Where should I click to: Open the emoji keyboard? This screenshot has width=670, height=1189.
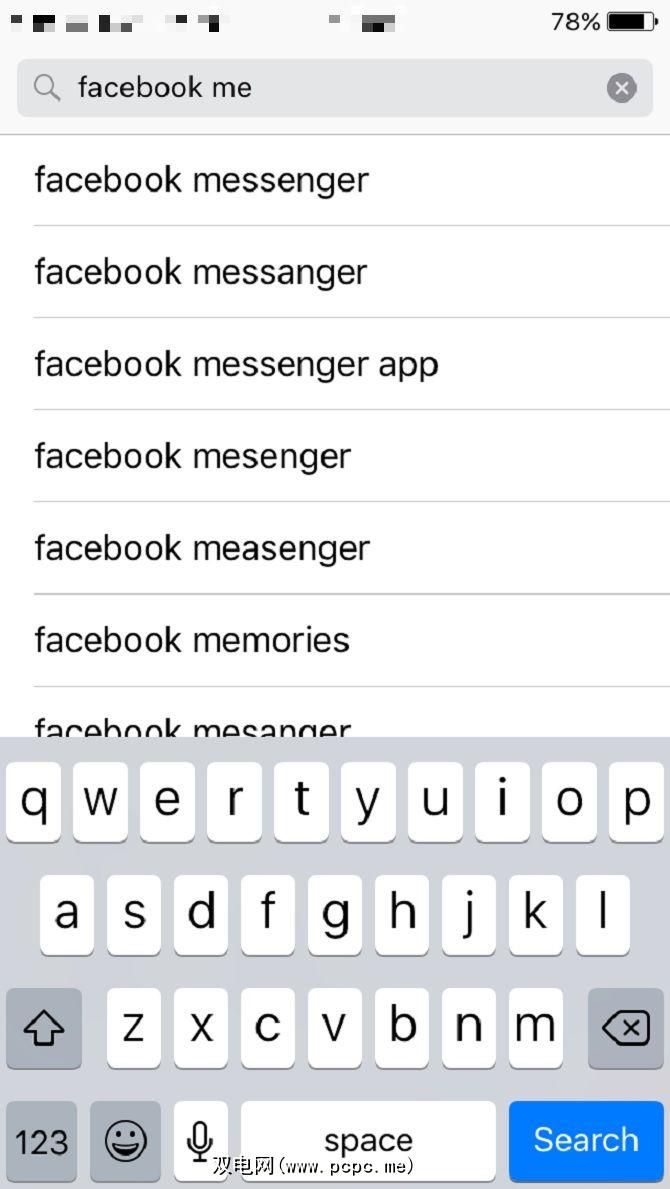(x=126, y=1141)
